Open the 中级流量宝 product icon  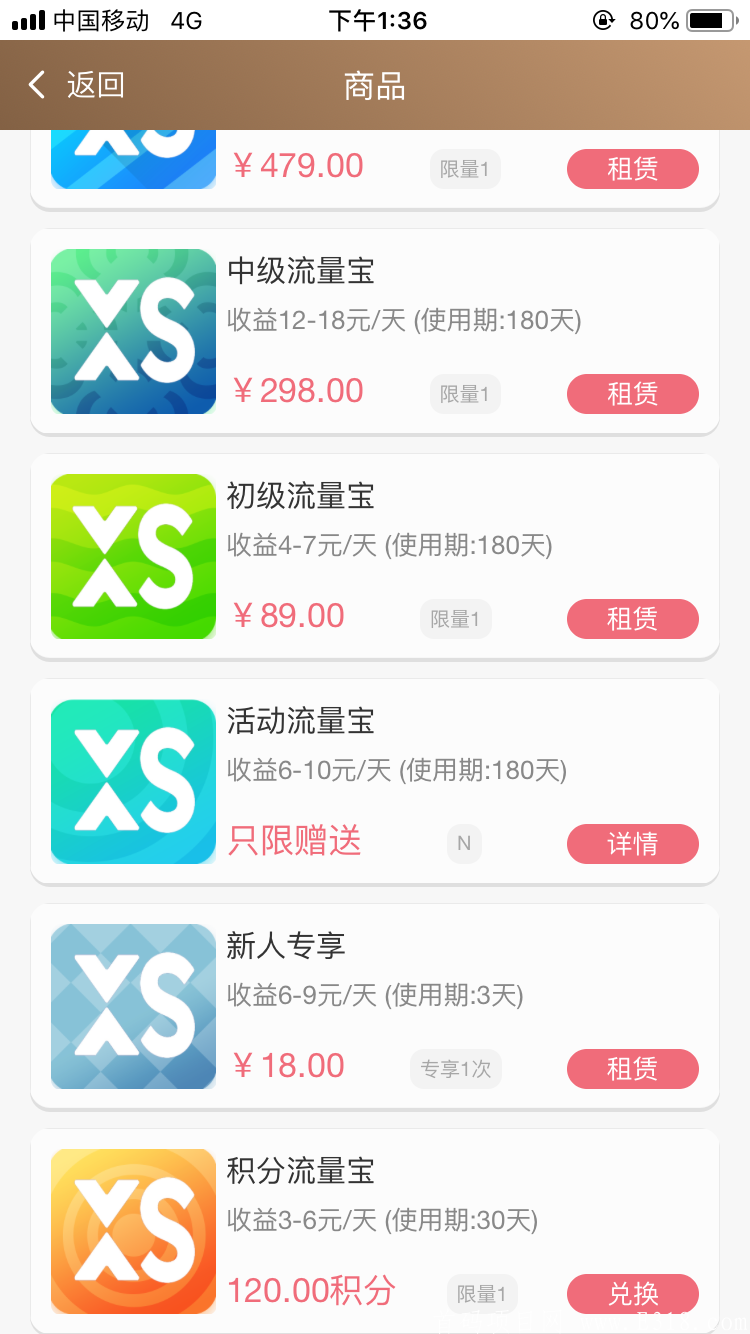pyautogui.click(x=133, y=331)
